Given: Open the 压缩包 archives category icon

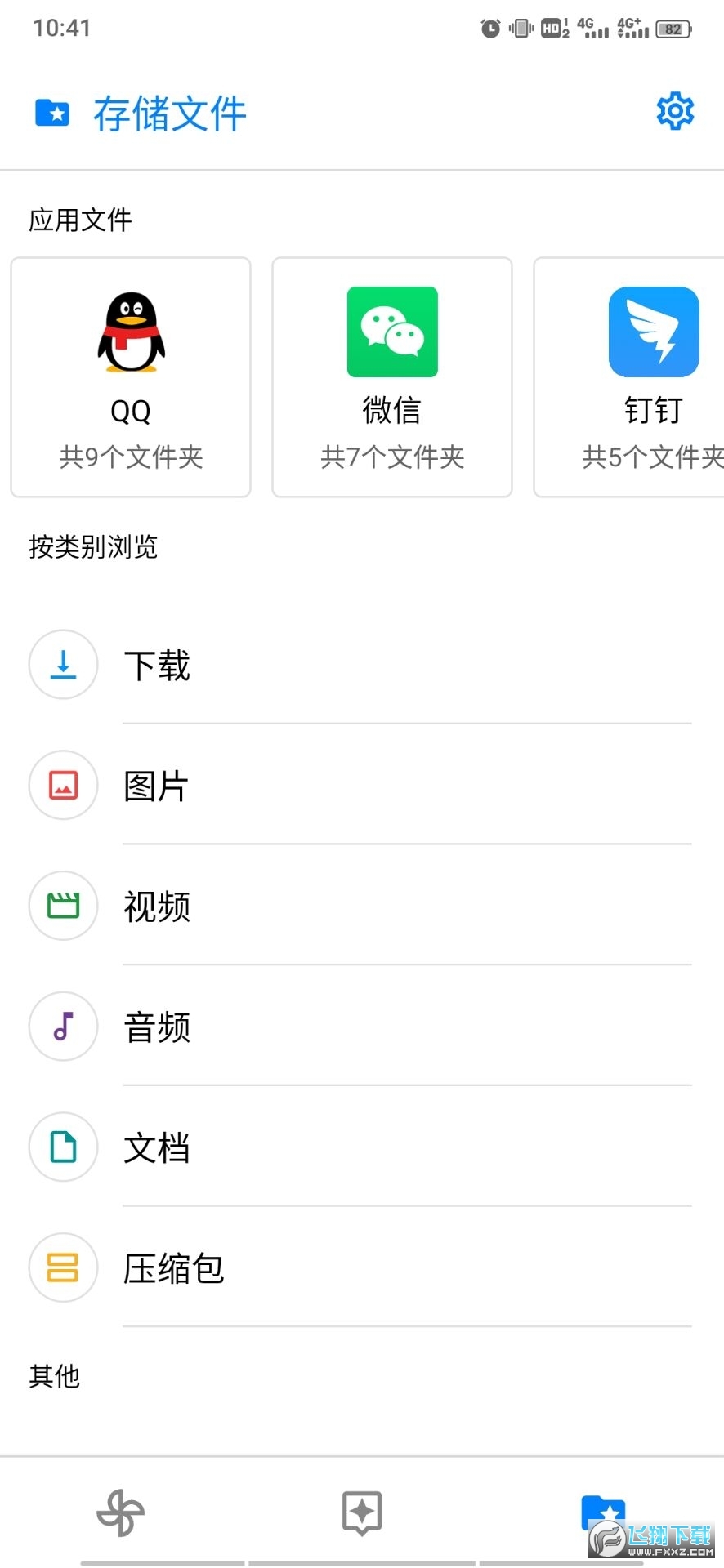Looking at the screenshot, I should tap(63, 1267).
